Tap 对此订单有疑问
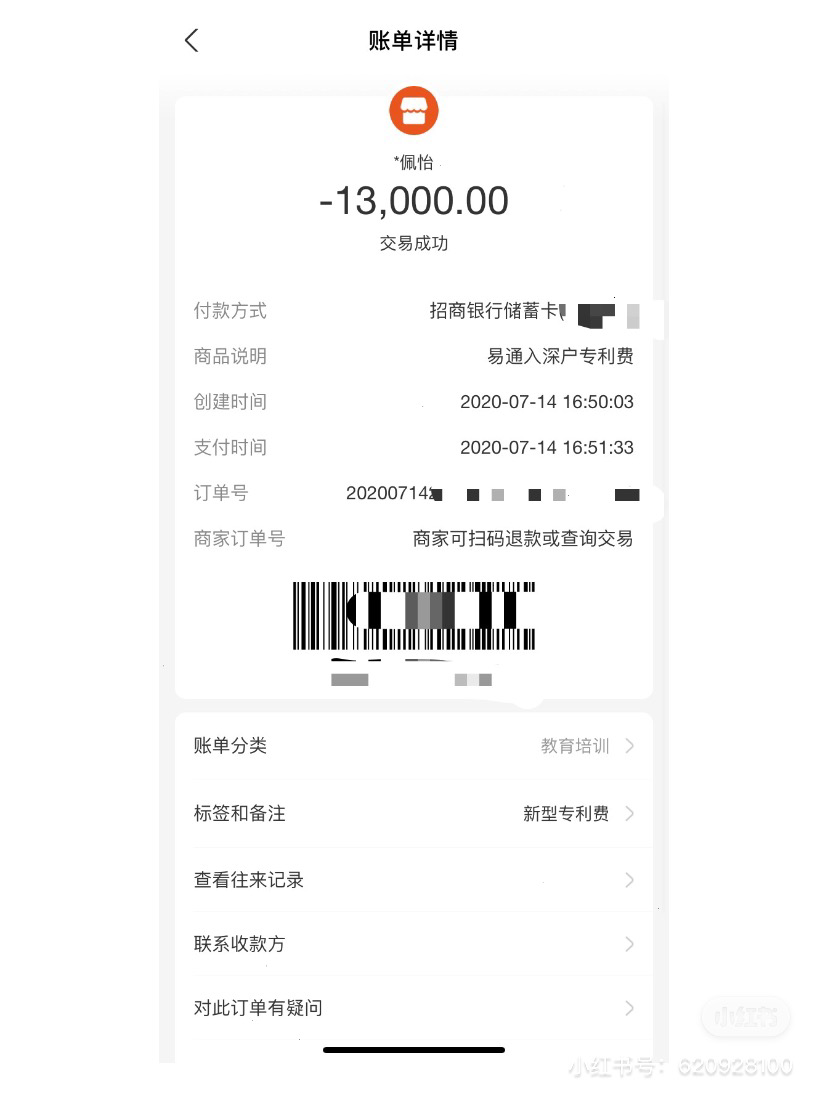The height and width of the screenshot is (1104, 828). [413, 1008]
